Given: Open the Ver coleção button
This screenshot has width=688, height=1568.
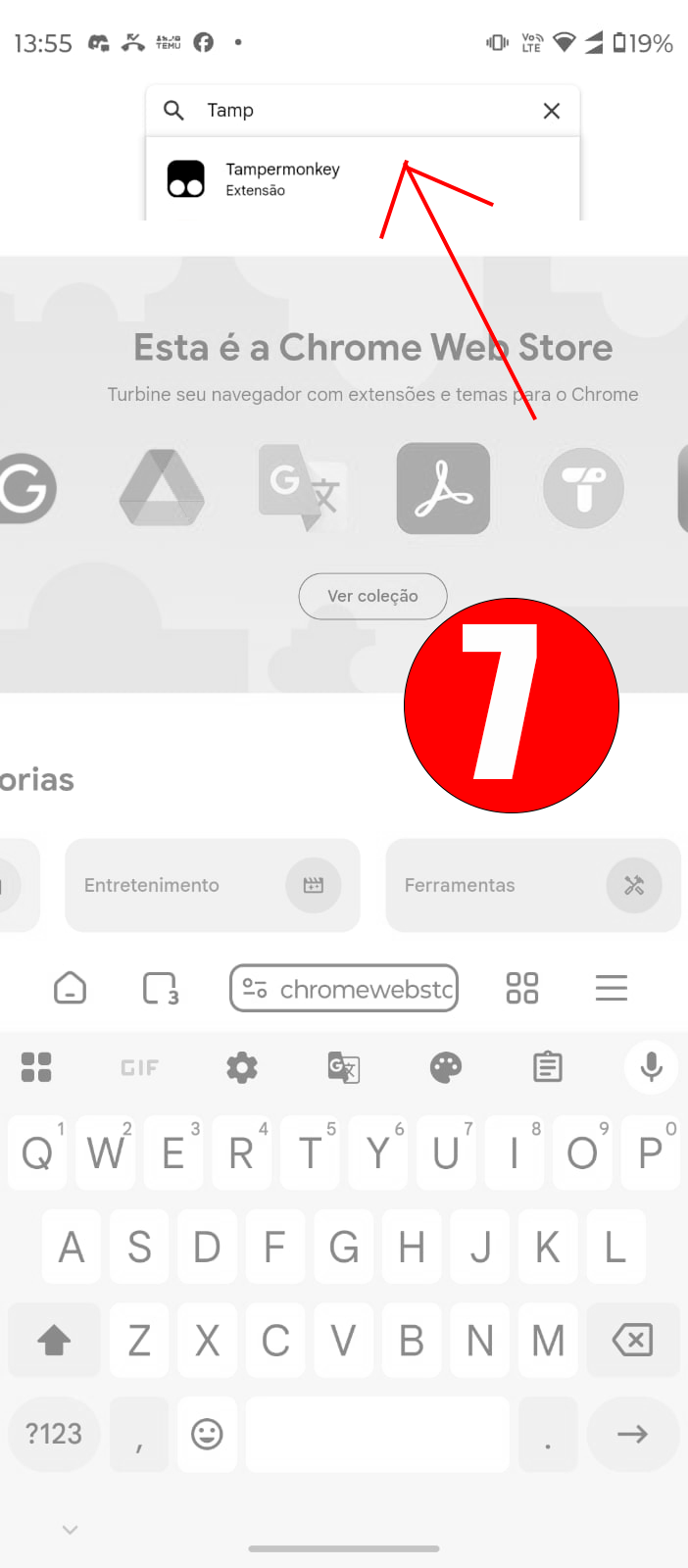Looking at the screenshot, I should click(x=372, y=596).
